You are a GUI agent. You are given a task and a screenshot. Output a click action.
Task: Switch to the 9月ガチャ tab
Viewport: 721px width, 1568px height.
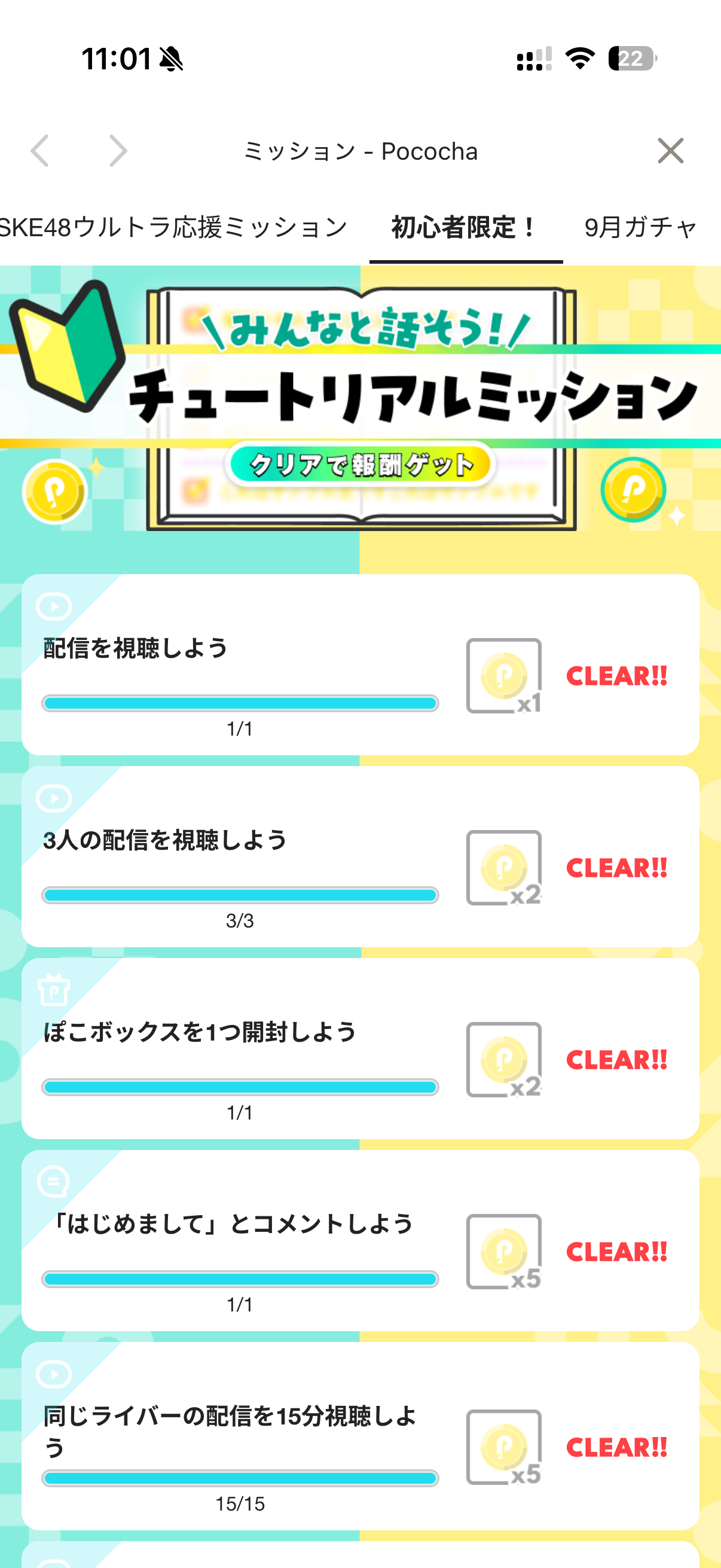[x=640, y=226]
